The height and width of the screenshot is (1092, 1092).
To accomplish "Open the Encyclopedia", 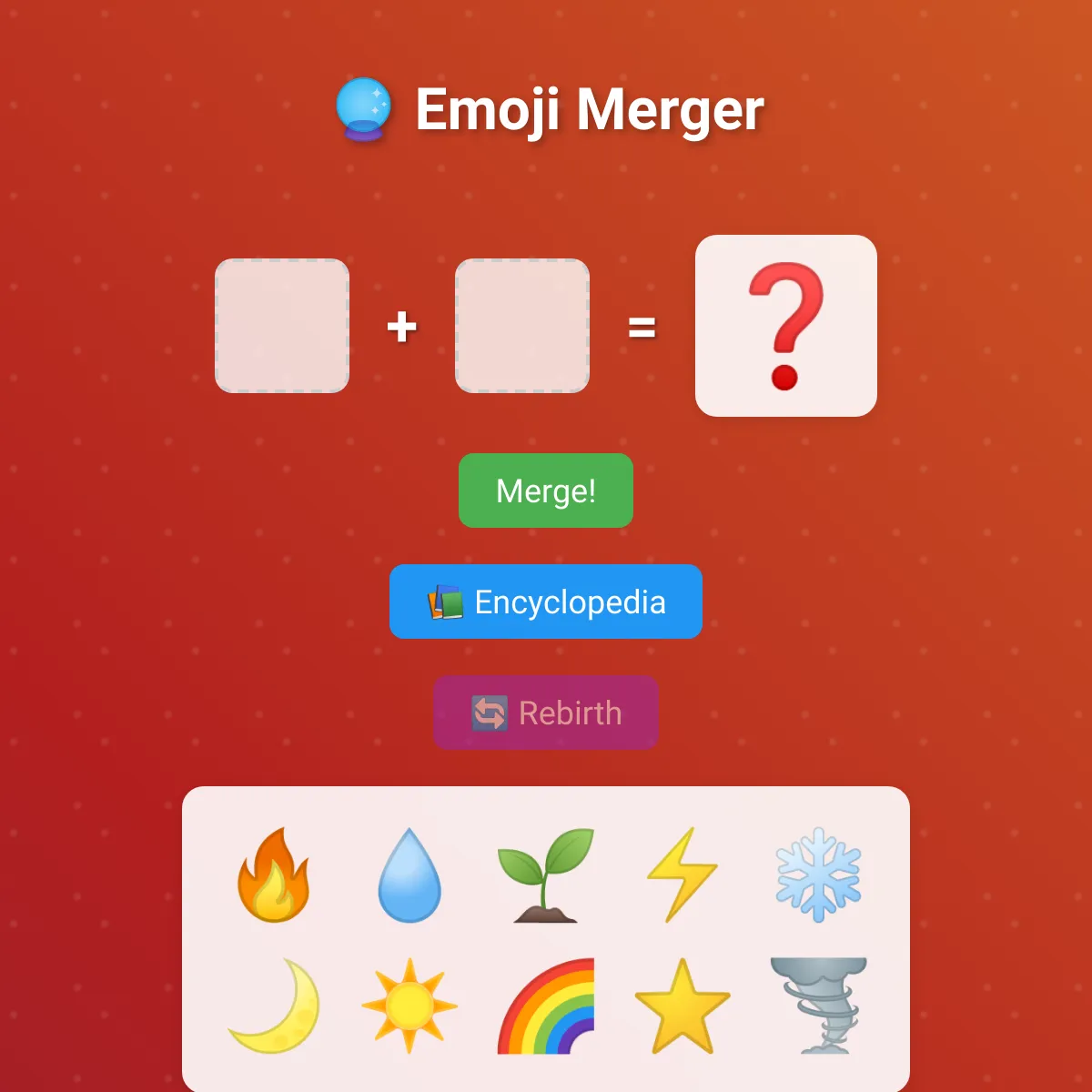I will pyautogui.click(x=545, y=602).
